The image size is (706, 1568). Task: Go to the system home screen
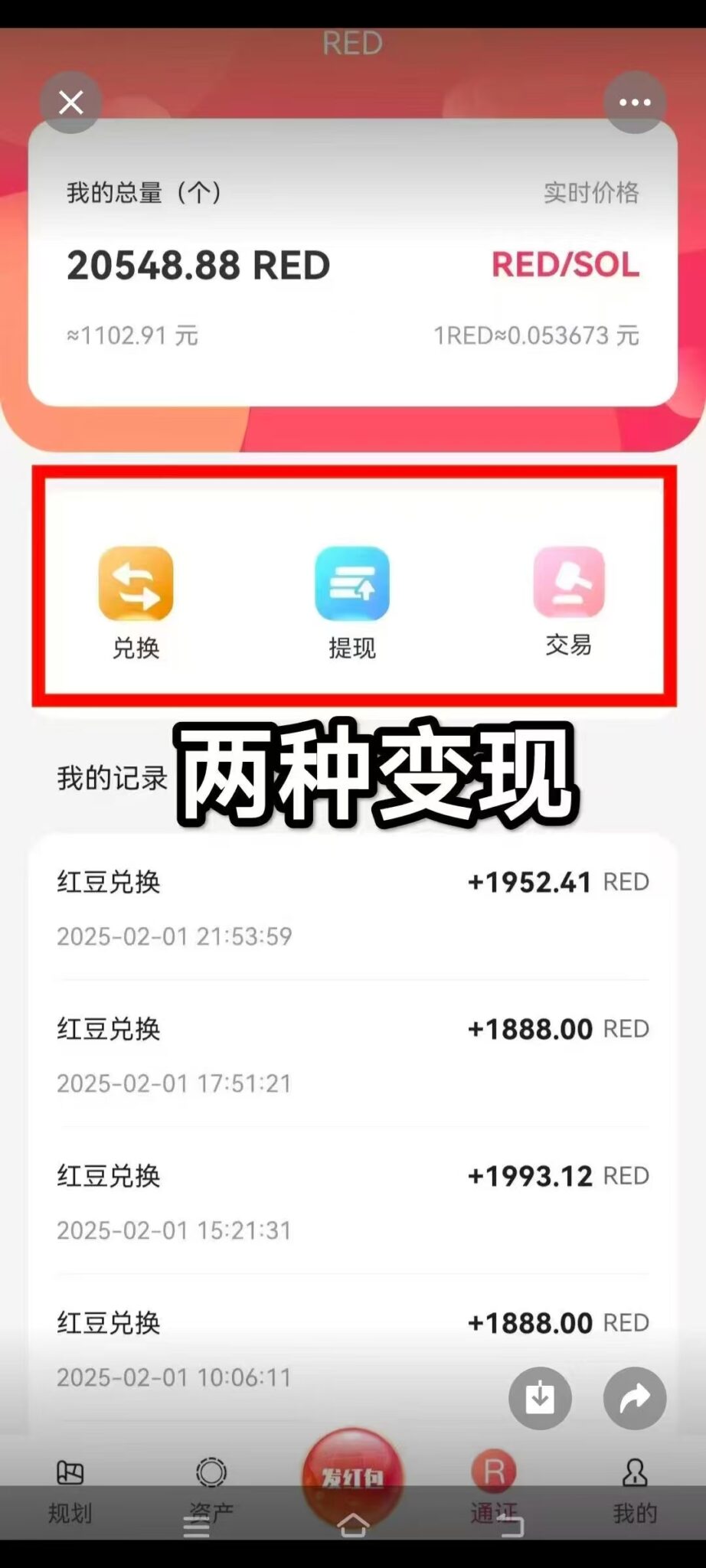(x=352, y=1524)
